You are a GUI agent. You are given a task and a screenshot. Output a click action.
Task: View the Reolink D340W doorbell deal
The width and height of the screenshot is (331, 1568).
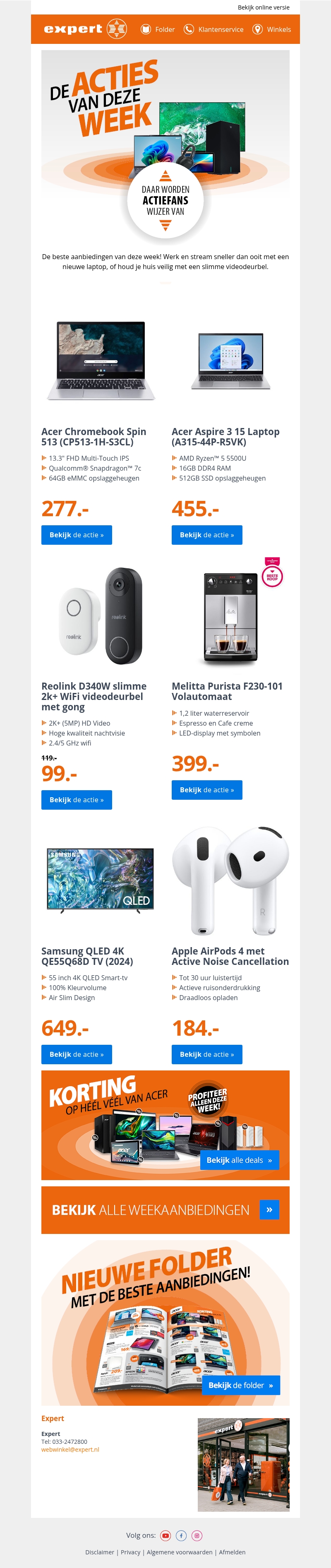(77, 799)
